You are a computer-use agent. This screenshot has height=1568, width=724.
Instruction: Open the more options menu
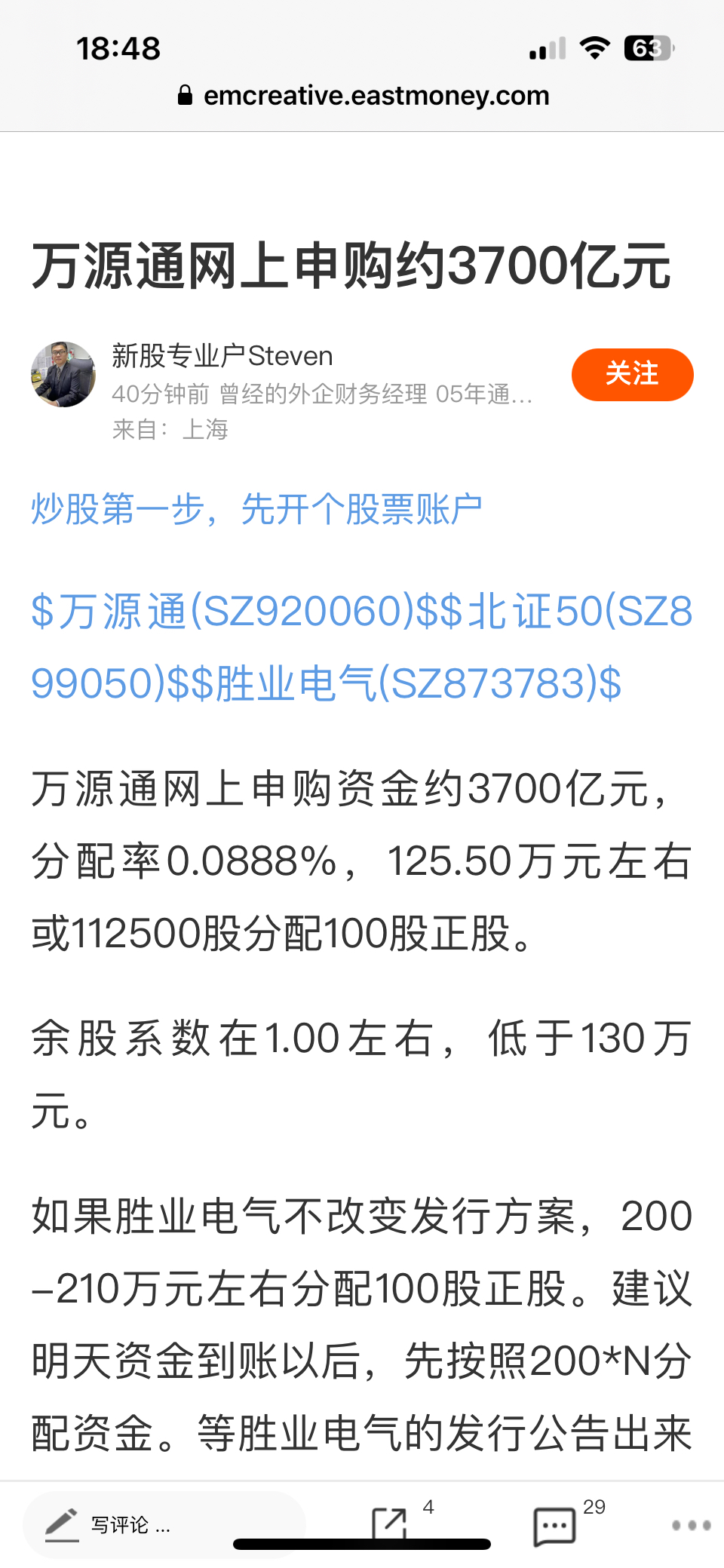(690, 1525)
